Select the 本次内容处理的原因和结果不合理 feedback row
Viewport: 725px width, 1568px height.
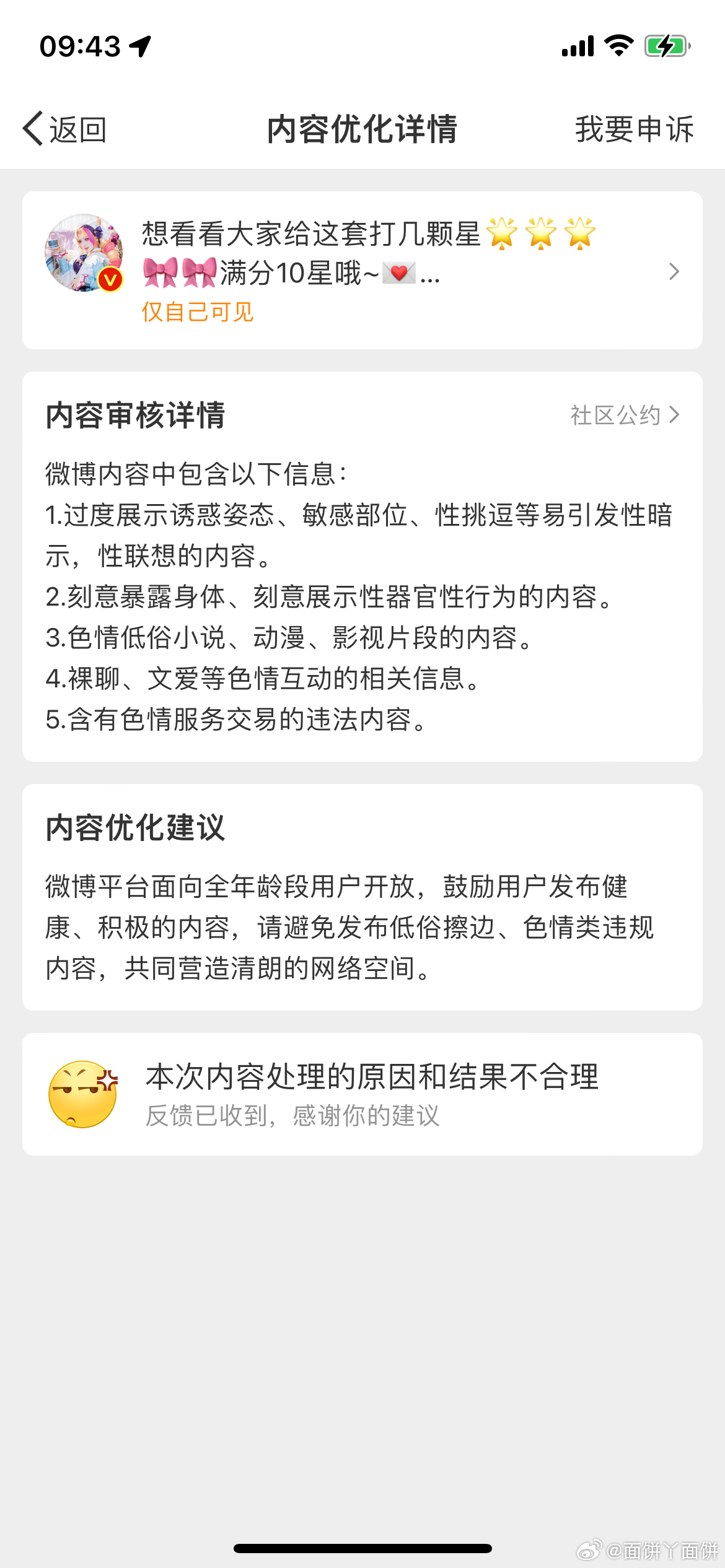(x=362, y=1094)
